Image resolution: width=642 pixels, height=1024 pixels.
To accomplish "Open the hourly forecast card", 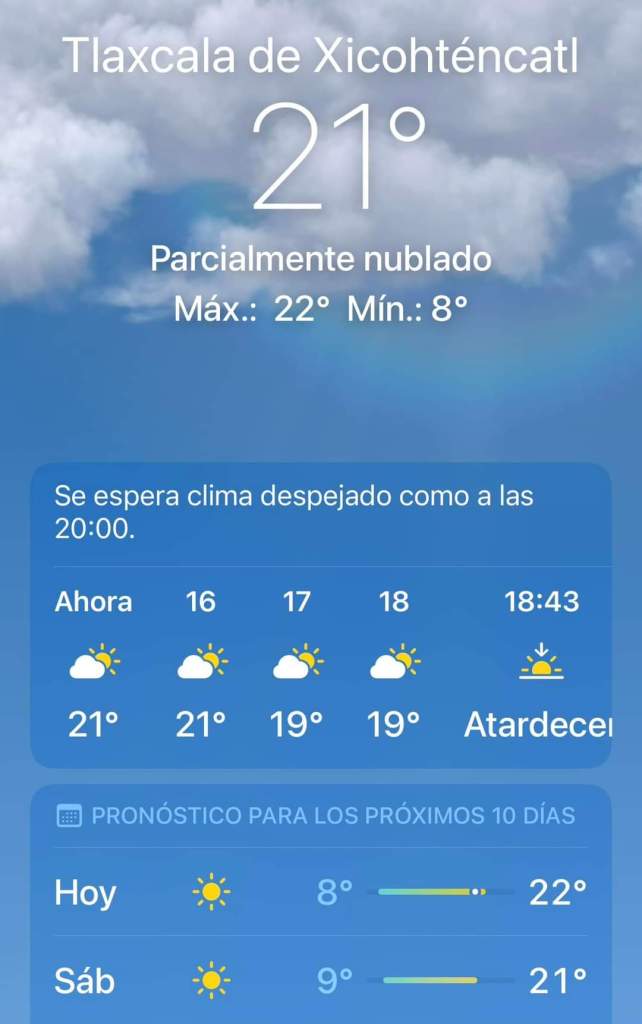I will click(321, 615).
